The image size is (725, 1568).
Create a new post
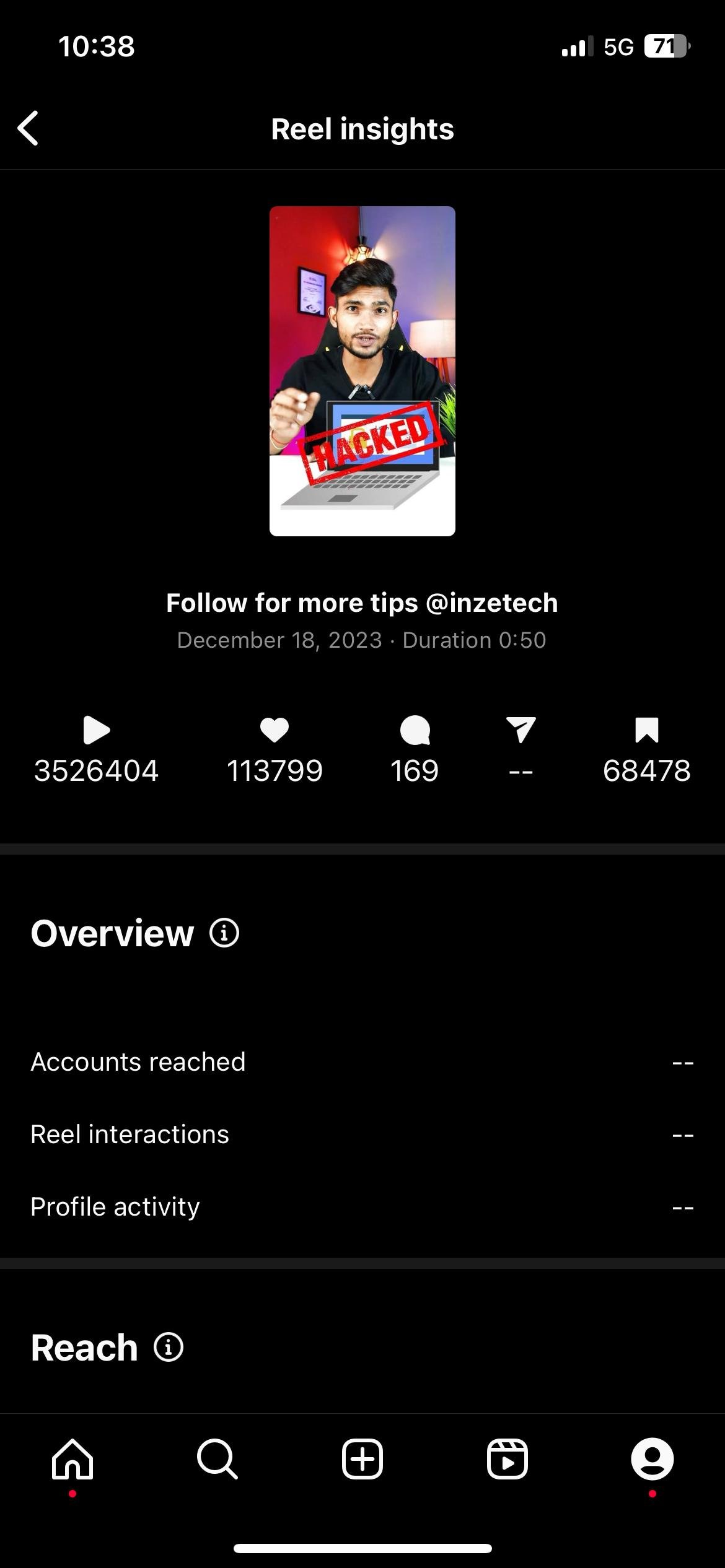[362, 1459]
